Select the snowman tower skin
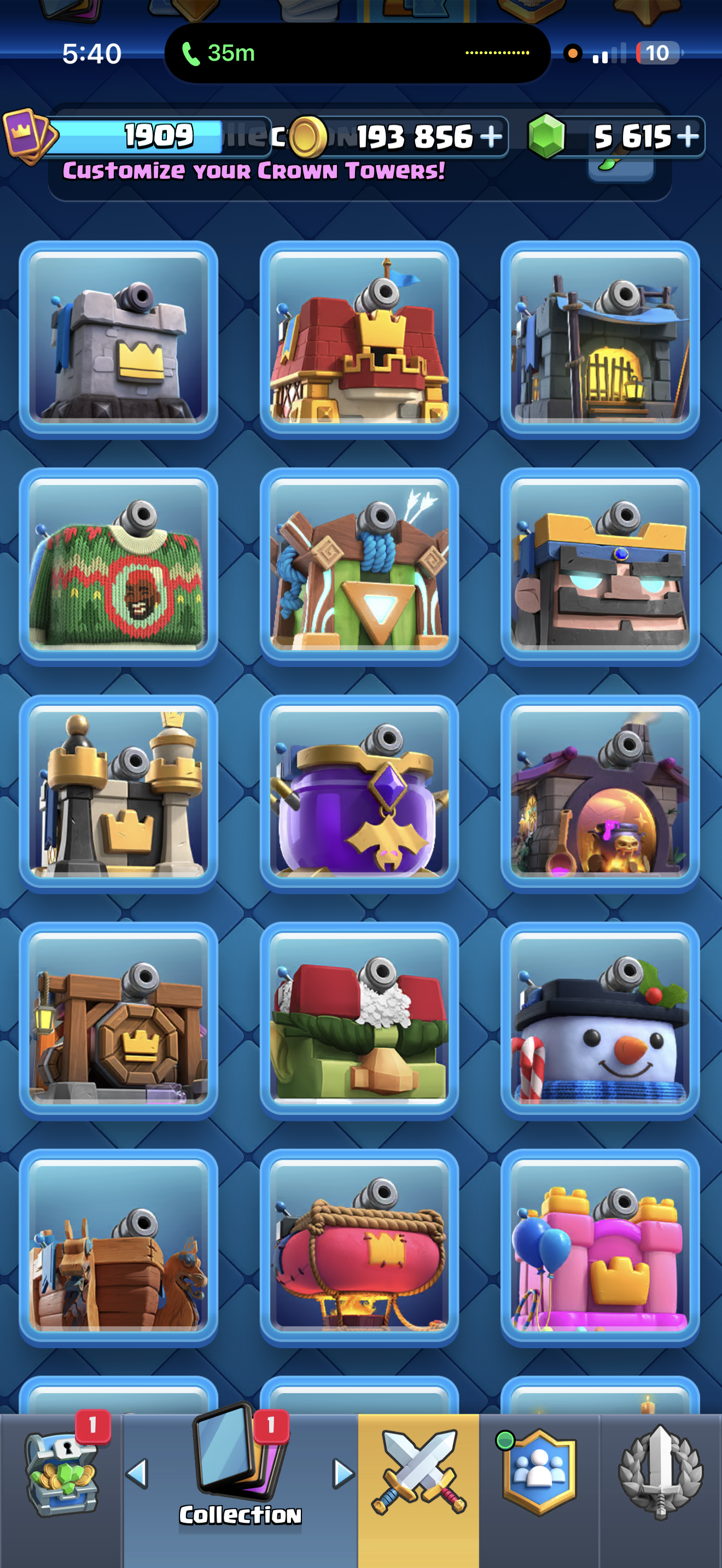 click(x=599, y=1021)
